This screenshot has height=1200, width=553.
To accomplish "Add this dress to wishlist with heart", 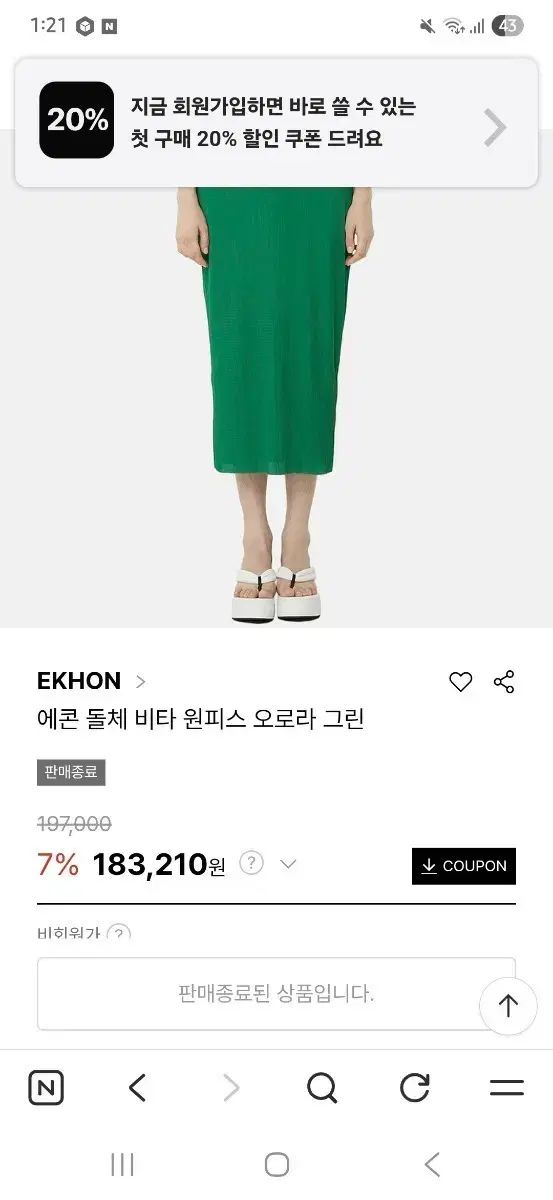I will (460, 682).
